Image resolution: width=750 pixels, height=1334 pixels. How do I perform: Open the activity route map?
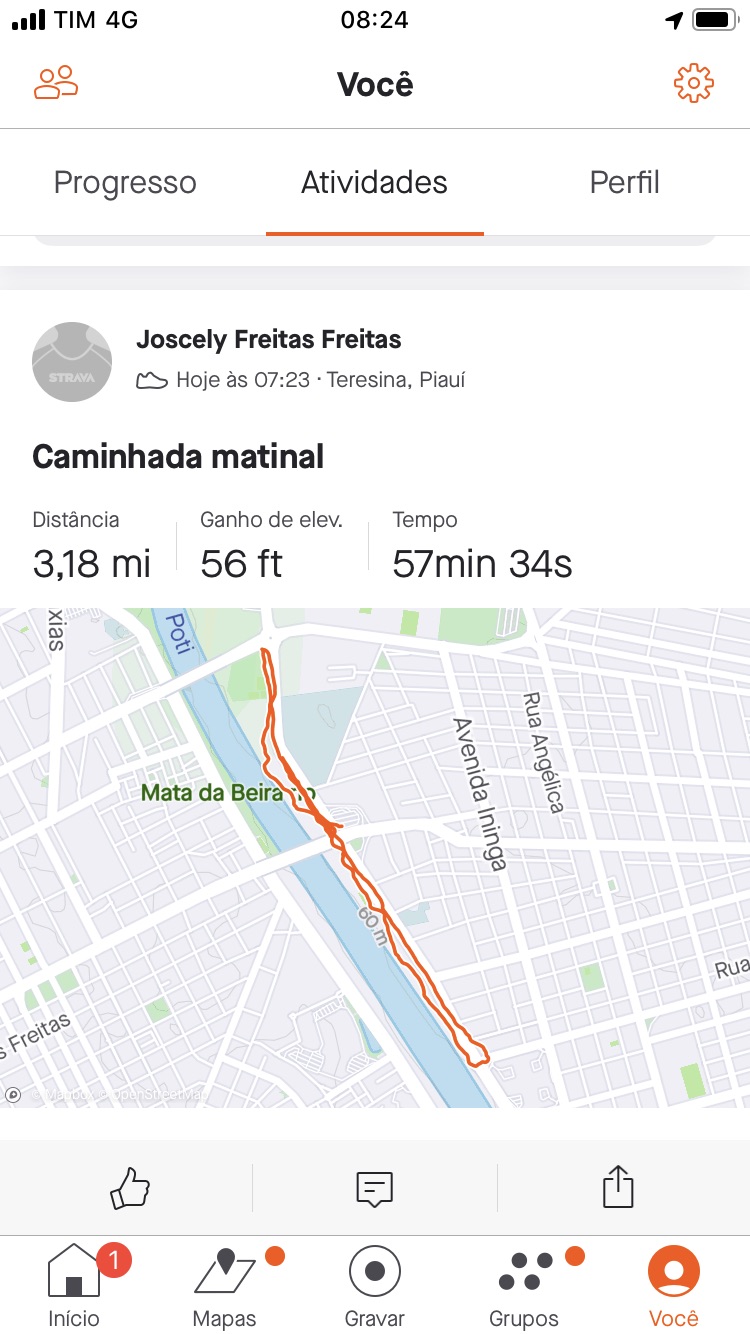click(375, 857)
